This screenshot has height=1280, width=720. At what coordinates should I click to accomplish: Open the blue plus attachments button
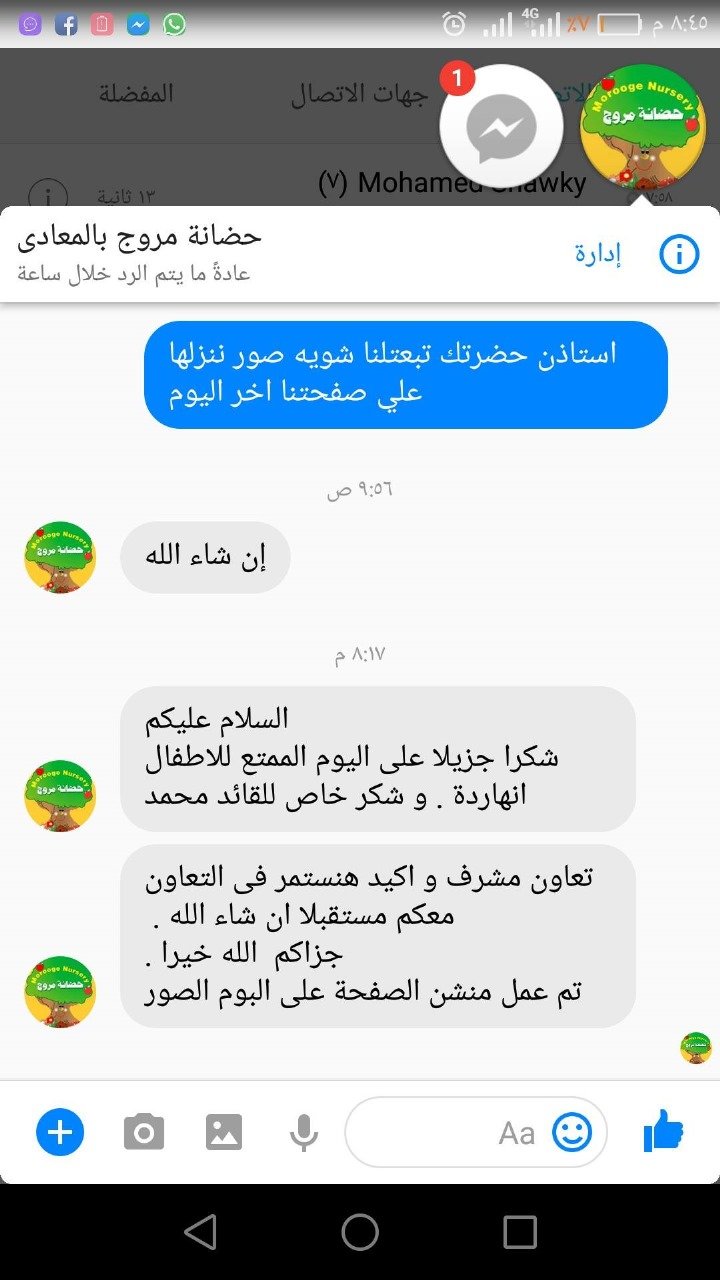[60, 1132]
